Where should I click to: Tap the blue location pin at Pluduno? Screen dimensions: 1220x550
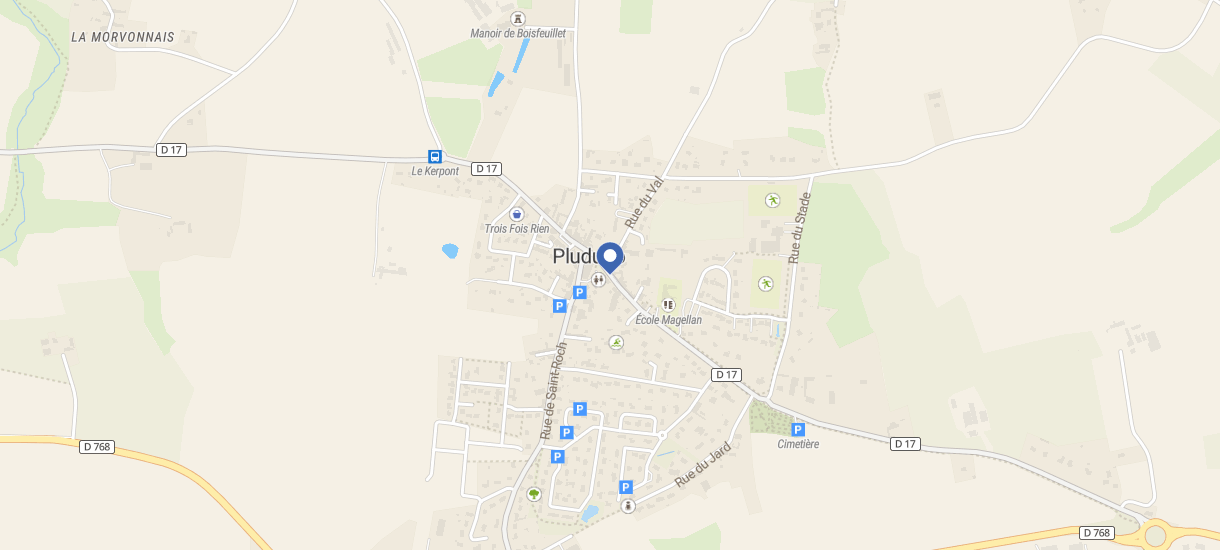coord(610,255)
